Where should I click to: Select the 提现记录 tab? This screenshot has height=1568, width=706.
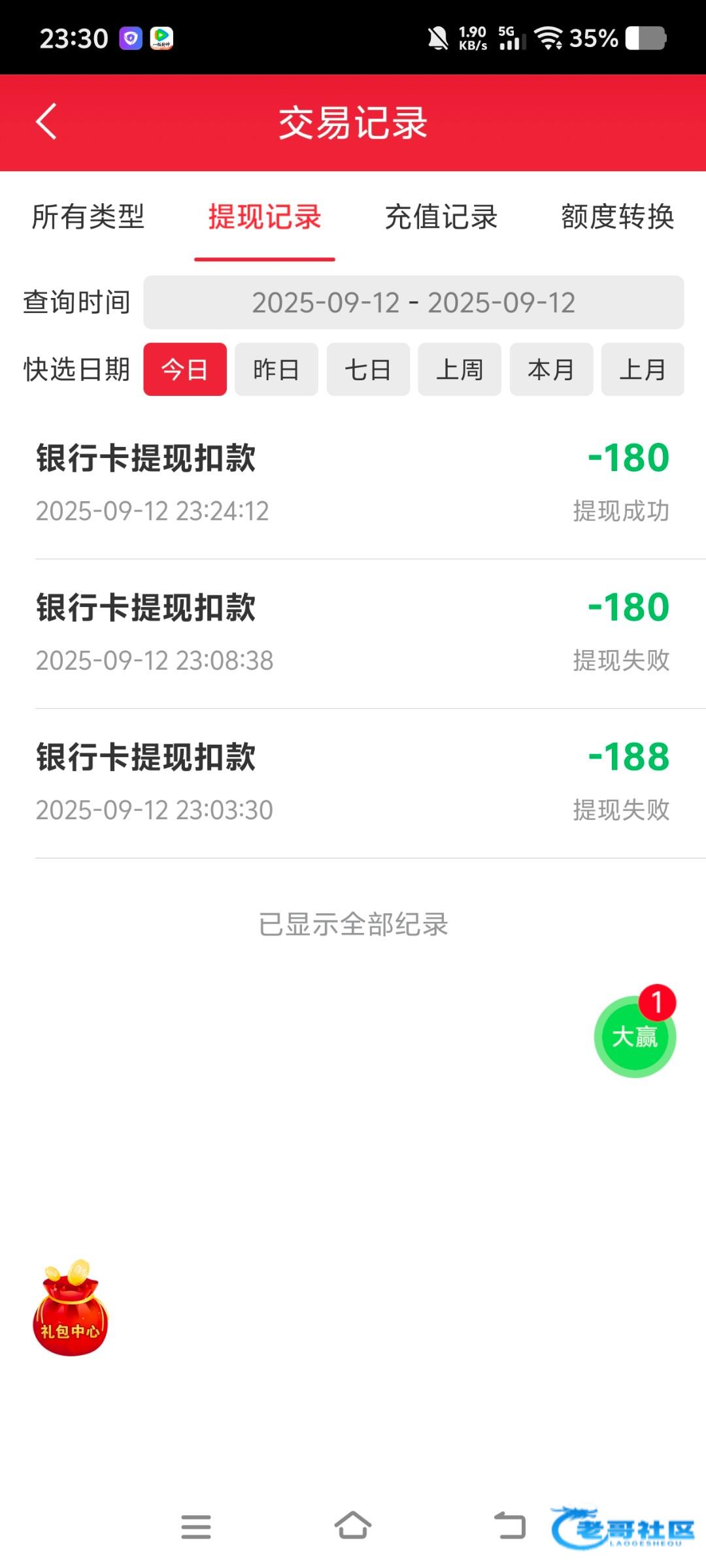[x=265, y=217]
